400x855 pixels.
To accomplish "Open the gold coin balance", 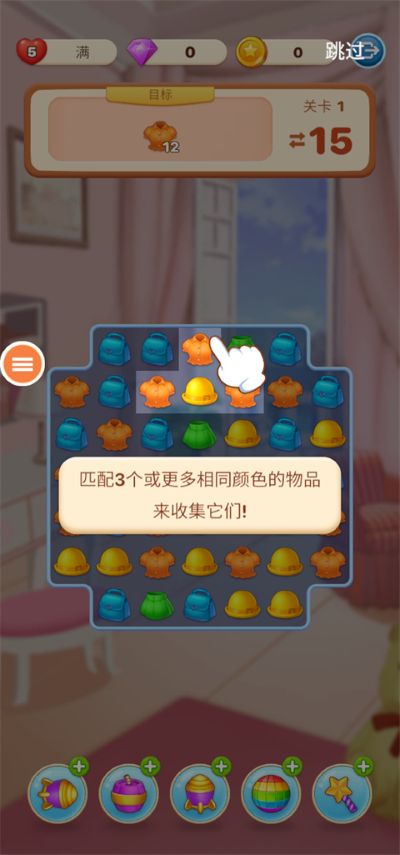I will click(283, 52).
